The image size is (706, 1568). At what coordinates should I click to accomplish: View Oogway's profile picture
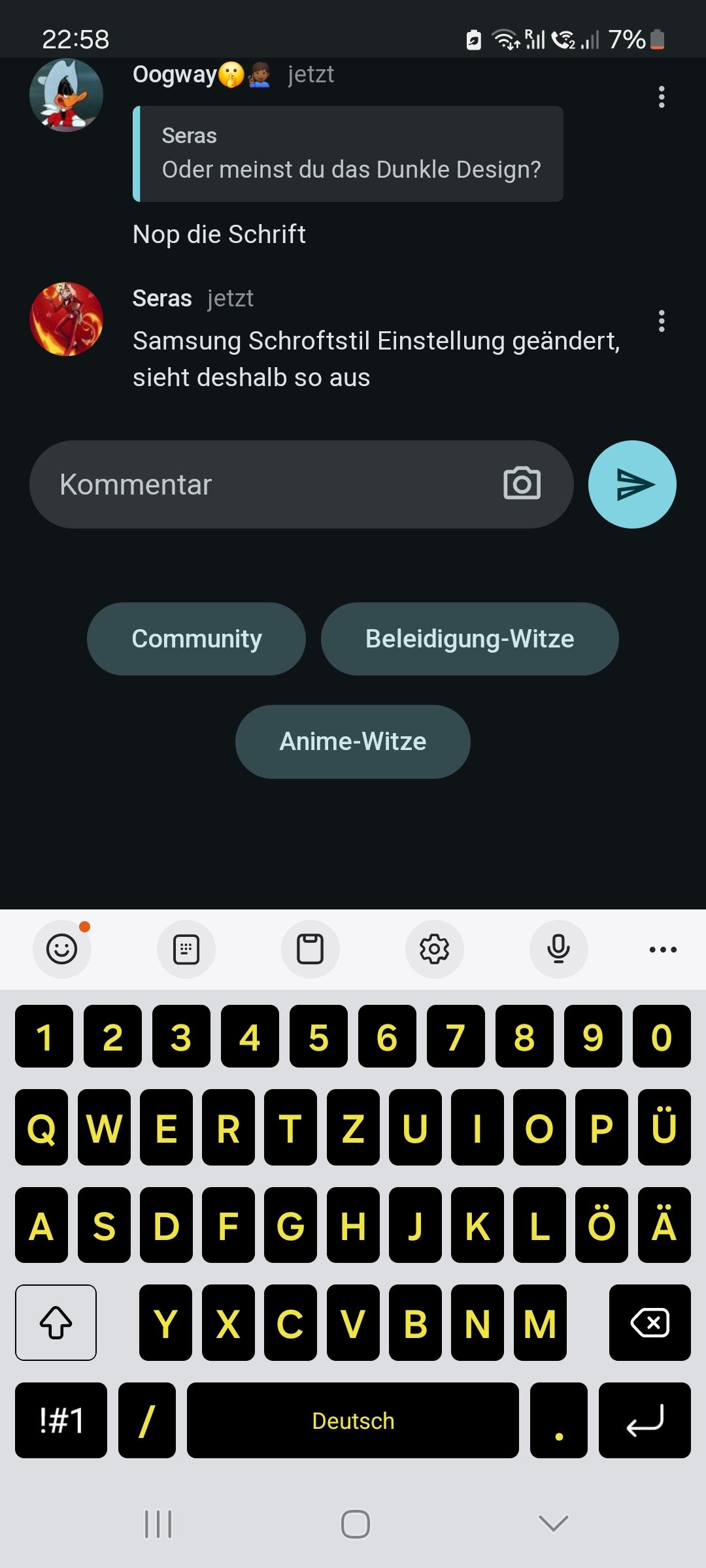pyautogui.click(x=66, y=95)
